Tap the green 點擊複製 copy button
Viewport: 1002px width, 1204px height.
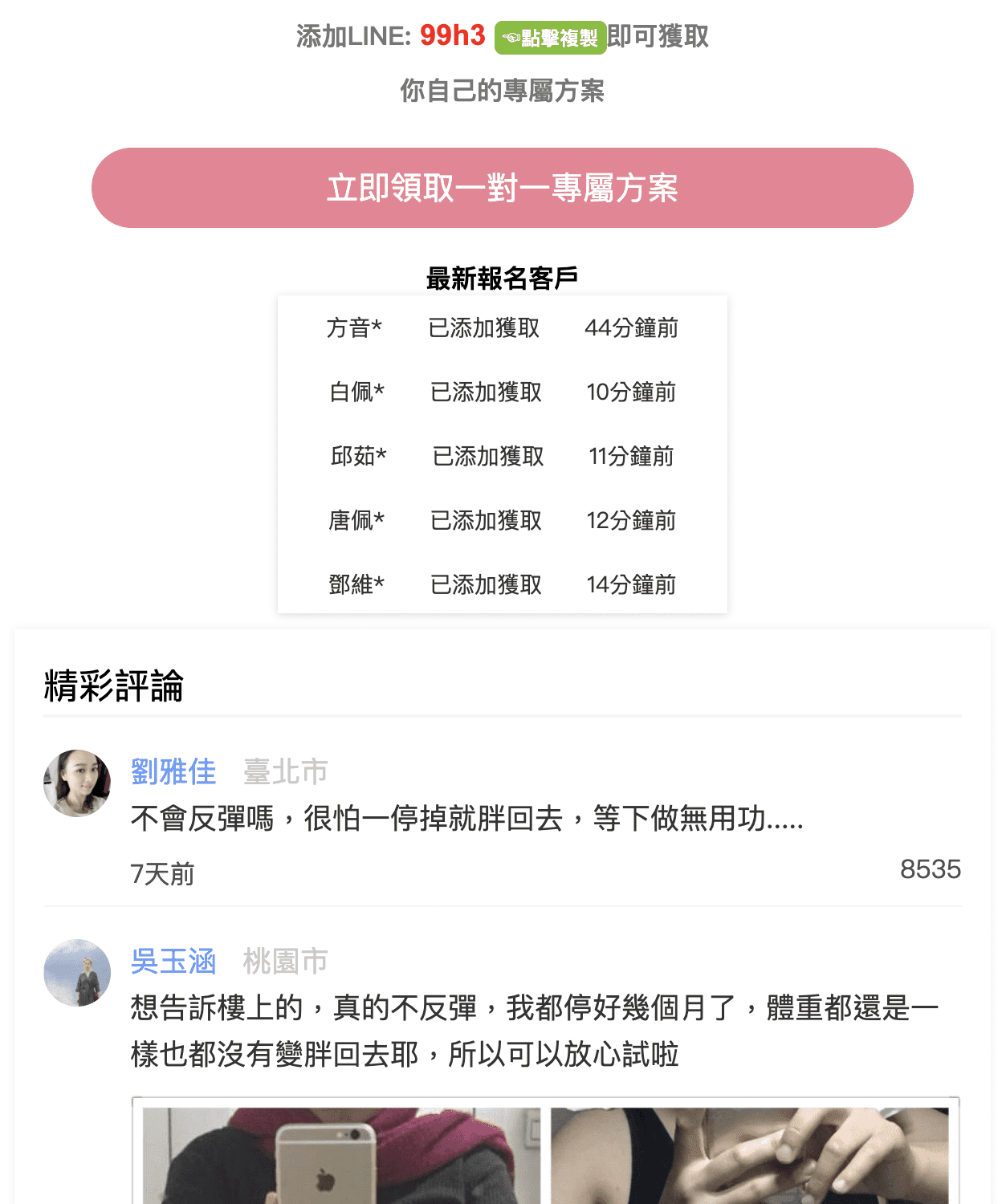coord(550,38)
